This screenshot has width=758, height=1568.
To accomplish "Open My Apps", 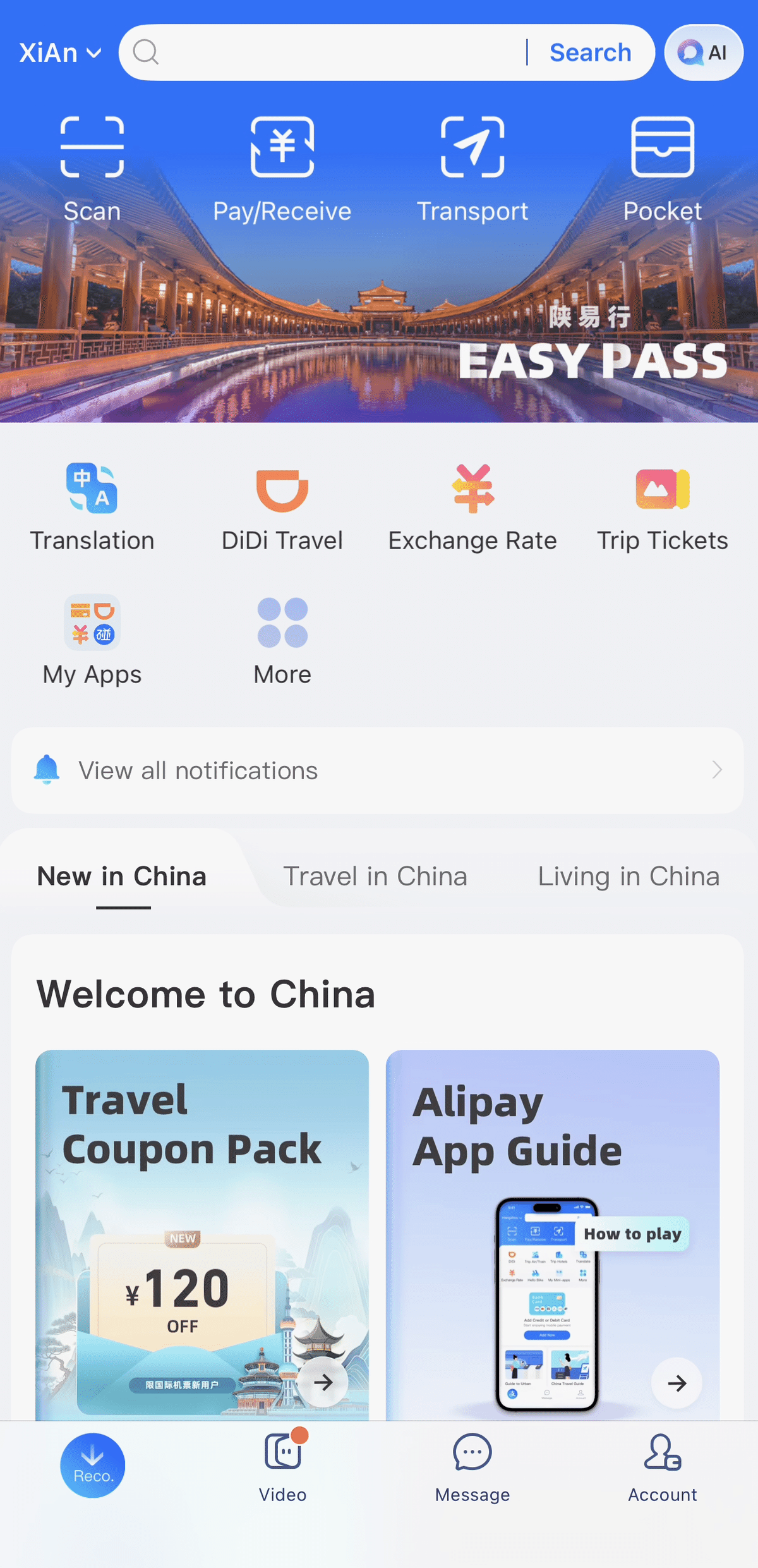I will pyautogui.click(x=92, y=640).
